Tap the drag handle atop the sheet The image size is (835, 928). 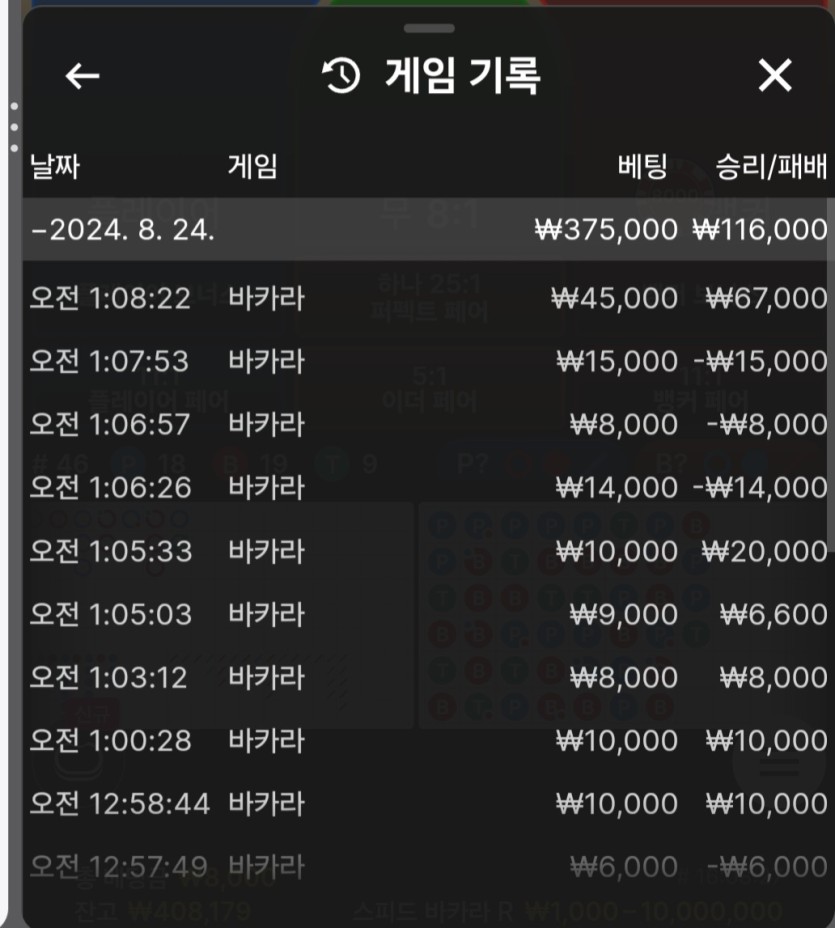(429, 28)
